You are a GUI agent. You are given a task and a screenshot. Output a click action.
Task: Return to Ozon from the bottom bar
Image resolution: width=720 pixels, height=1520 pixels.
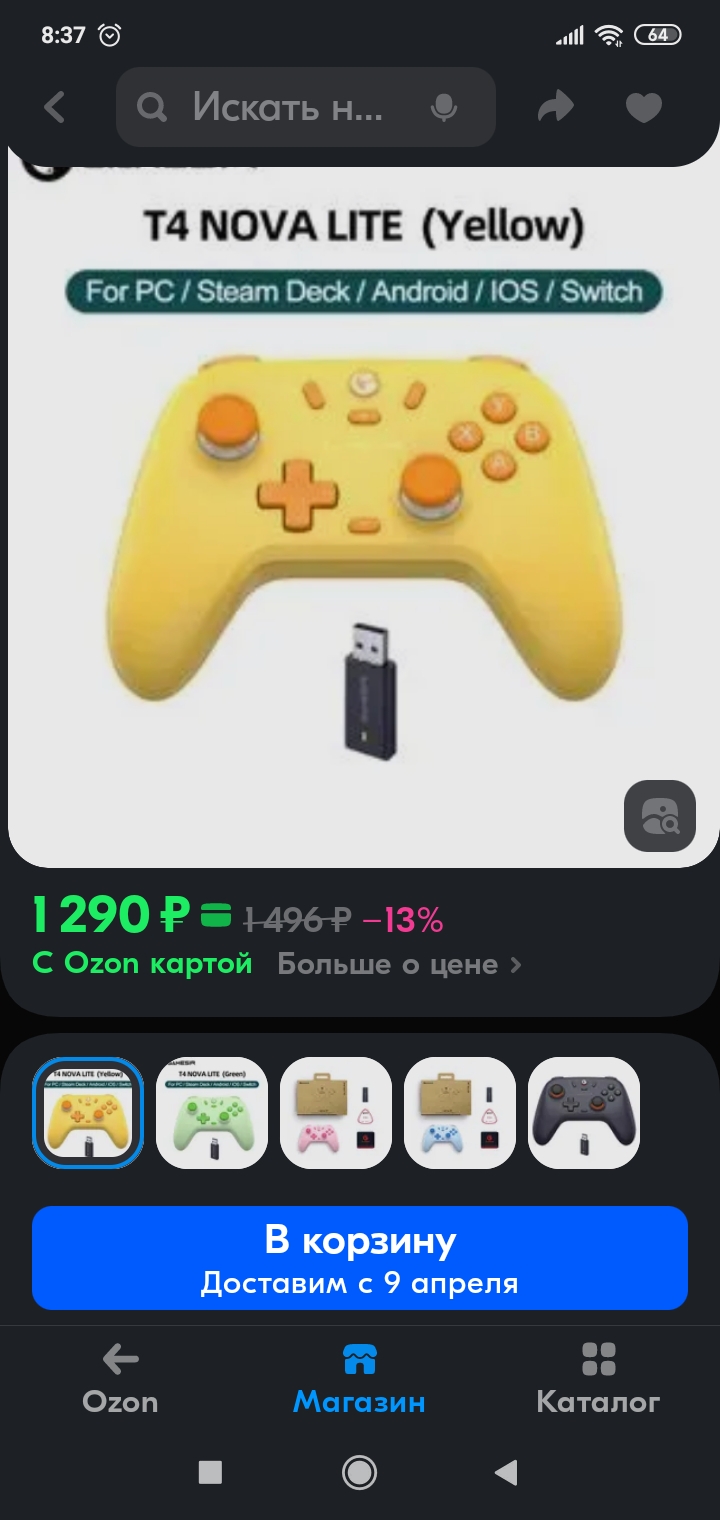(120, 1380)
